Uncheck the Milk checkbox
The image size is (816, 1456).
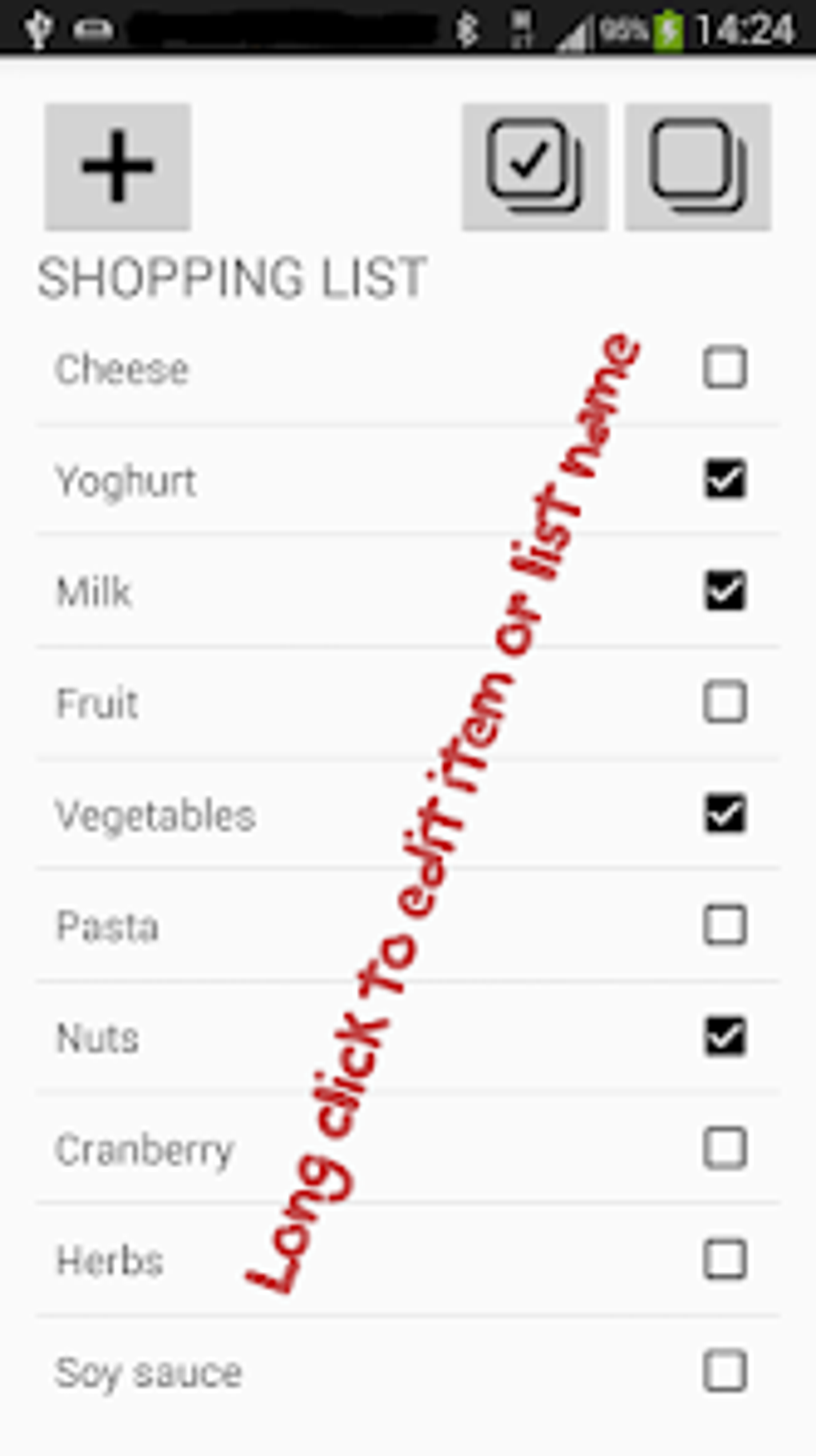(x=725, y=591)
